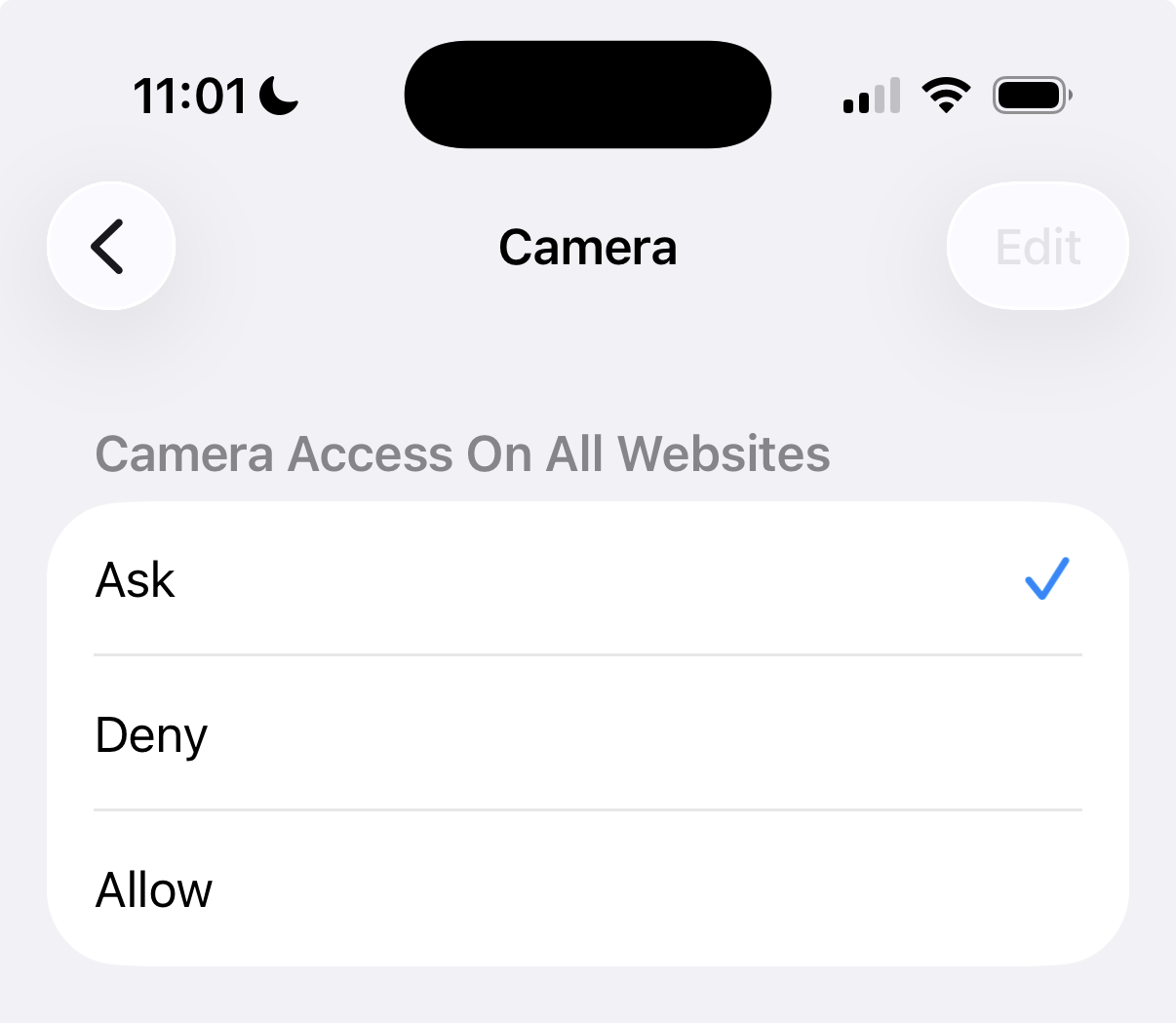This screenshot has height=1023, width=1176.
Task: Set camera access to Allow
Action: click(587, 888)
